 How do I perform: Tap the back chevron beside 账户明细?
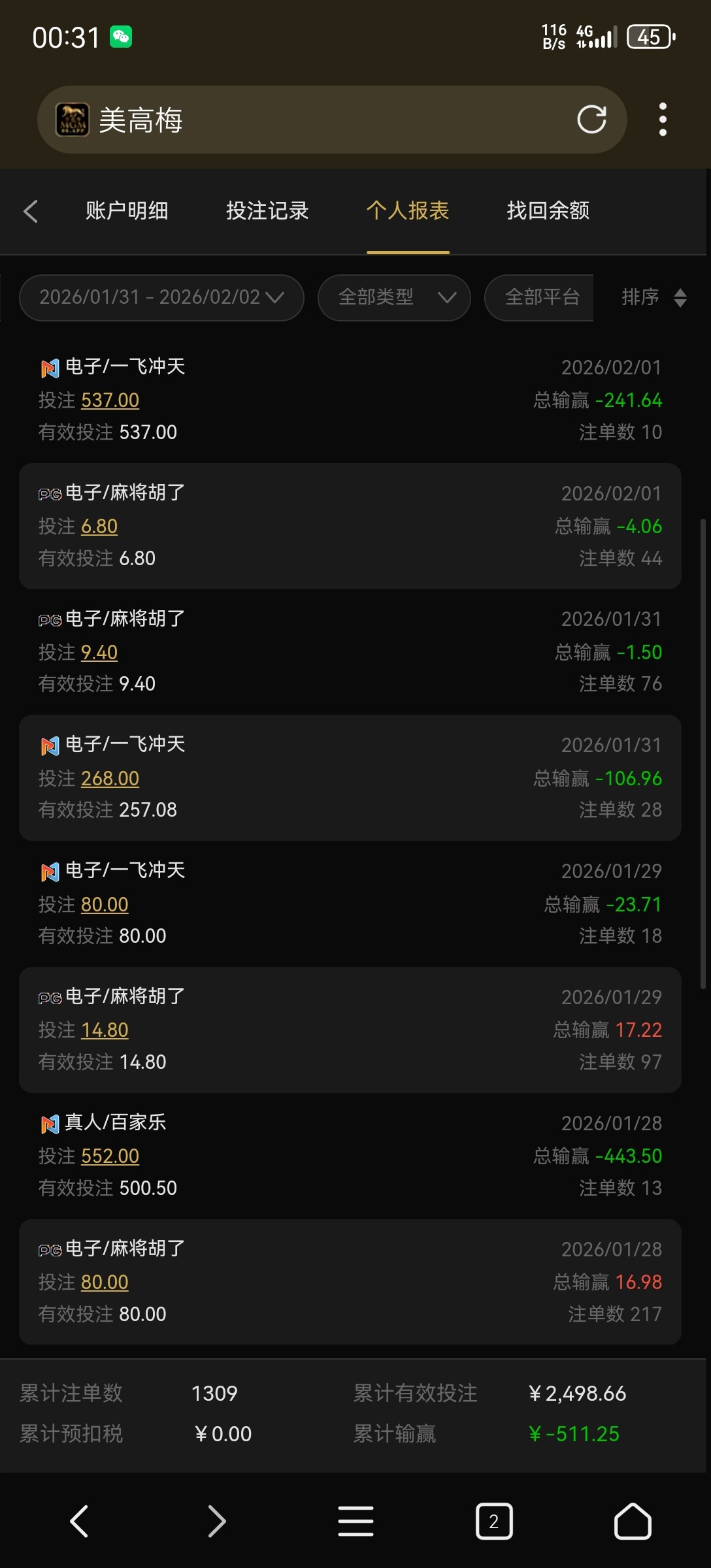click(30, 211)
